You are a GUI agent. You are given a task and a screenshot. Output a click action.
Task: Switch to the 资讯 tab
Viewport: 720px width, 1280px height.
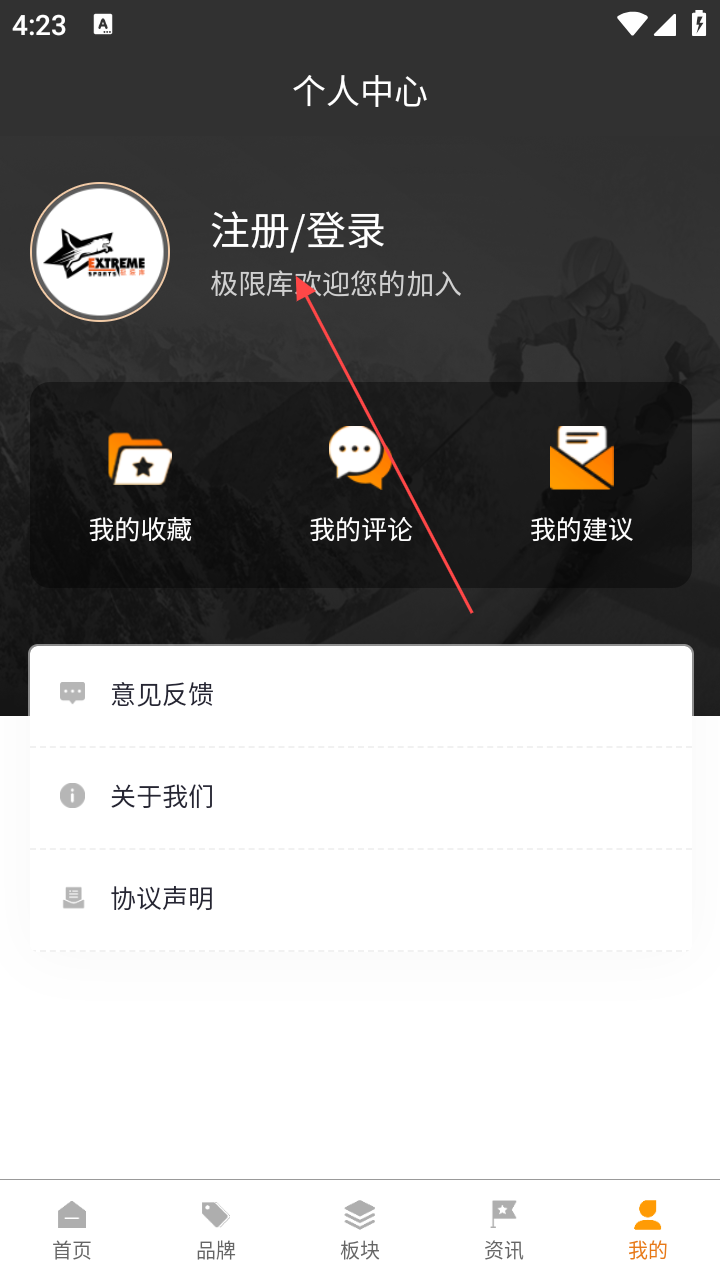pyautogui.click(x=504, y=1230)
